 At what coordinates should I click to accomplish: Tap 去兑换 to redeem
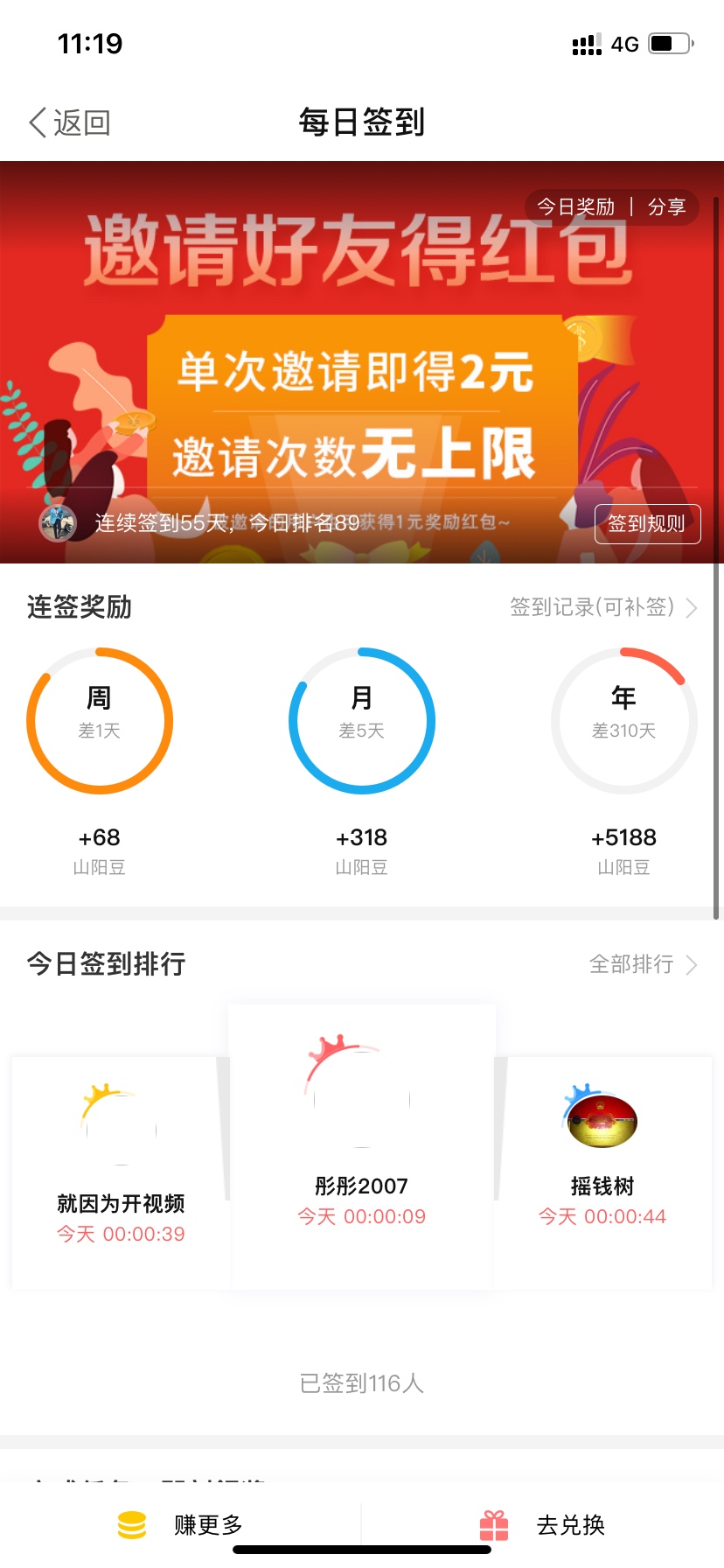click(544, 1524)
